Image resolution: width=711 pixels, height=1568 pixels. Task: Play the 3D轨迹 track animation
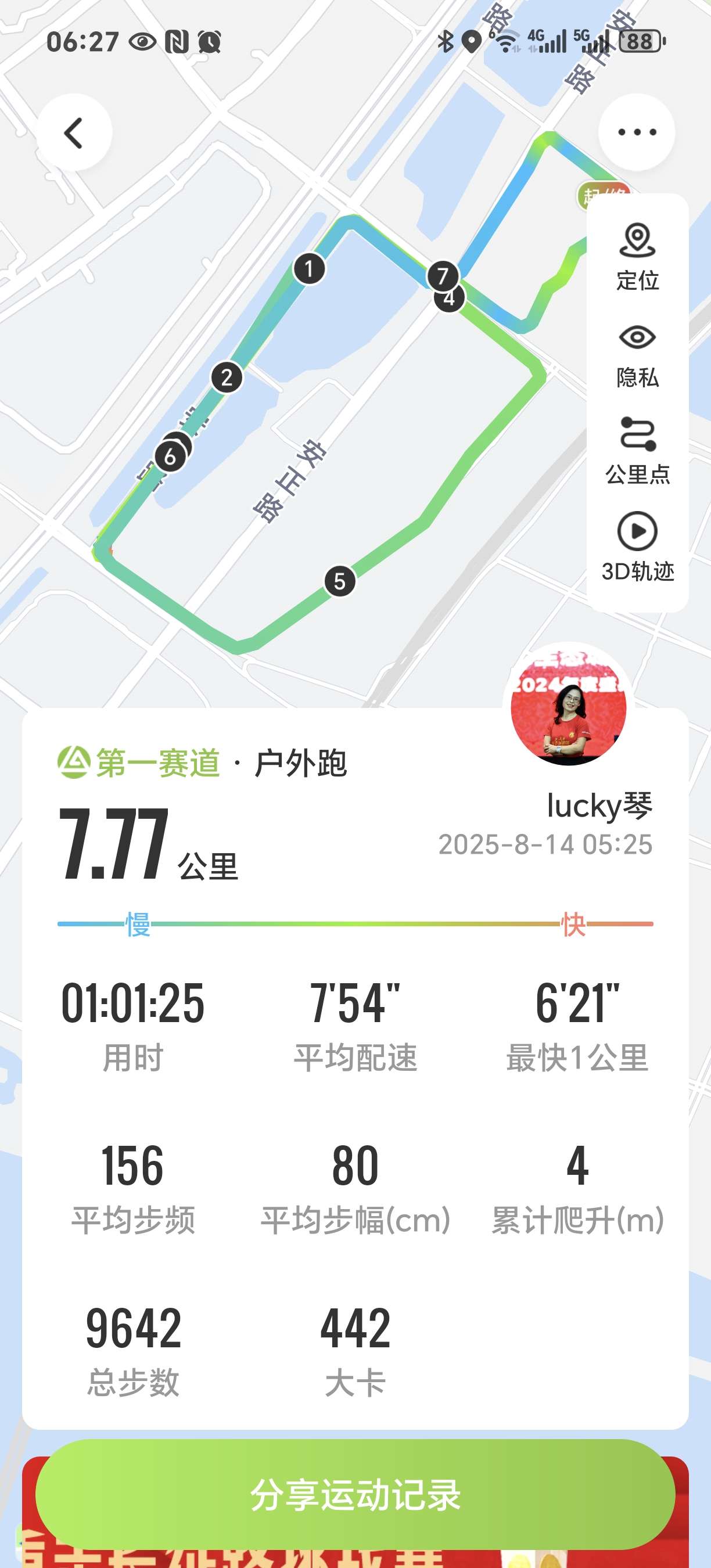point(637,532)
